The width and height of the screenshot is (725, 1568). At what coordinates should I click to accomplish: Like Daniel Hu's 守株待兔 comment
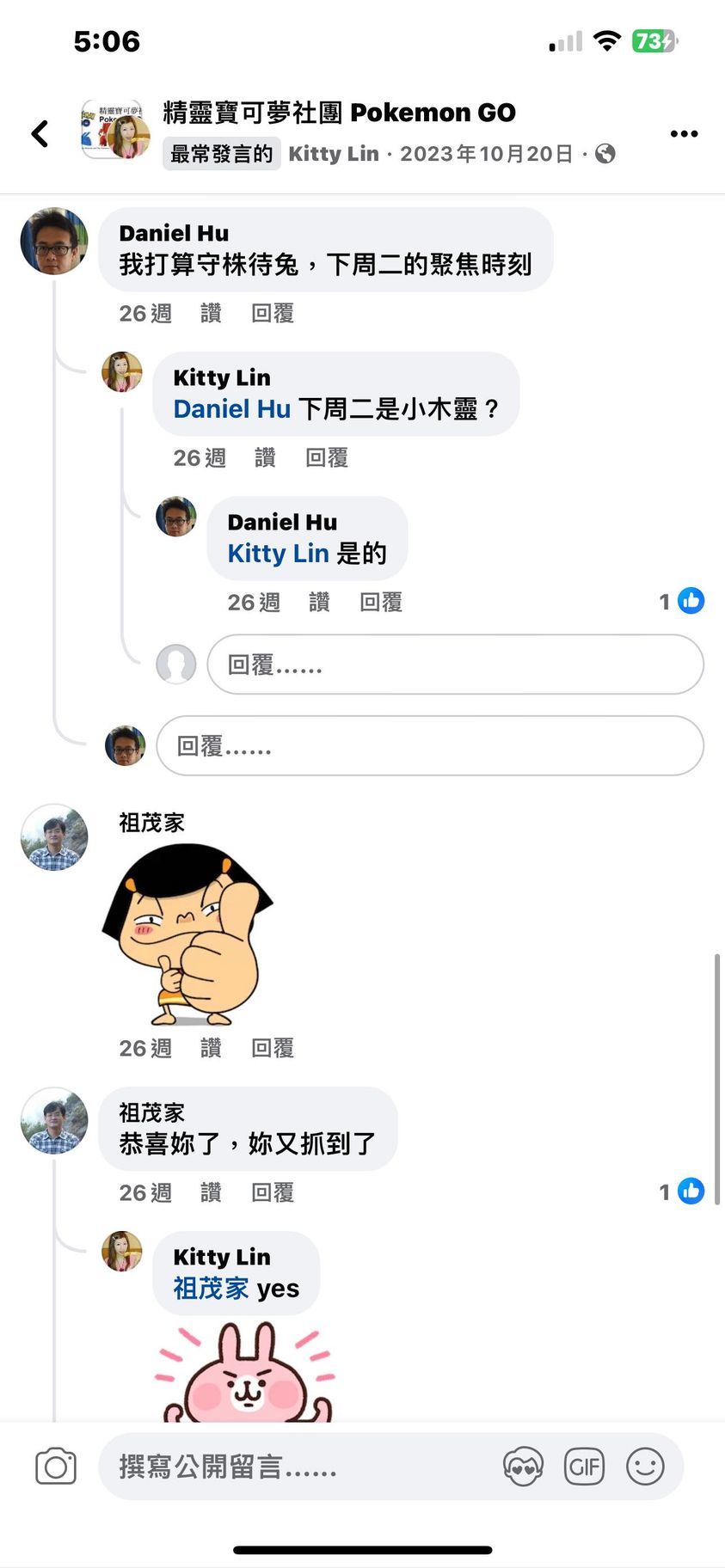point(211,314)
